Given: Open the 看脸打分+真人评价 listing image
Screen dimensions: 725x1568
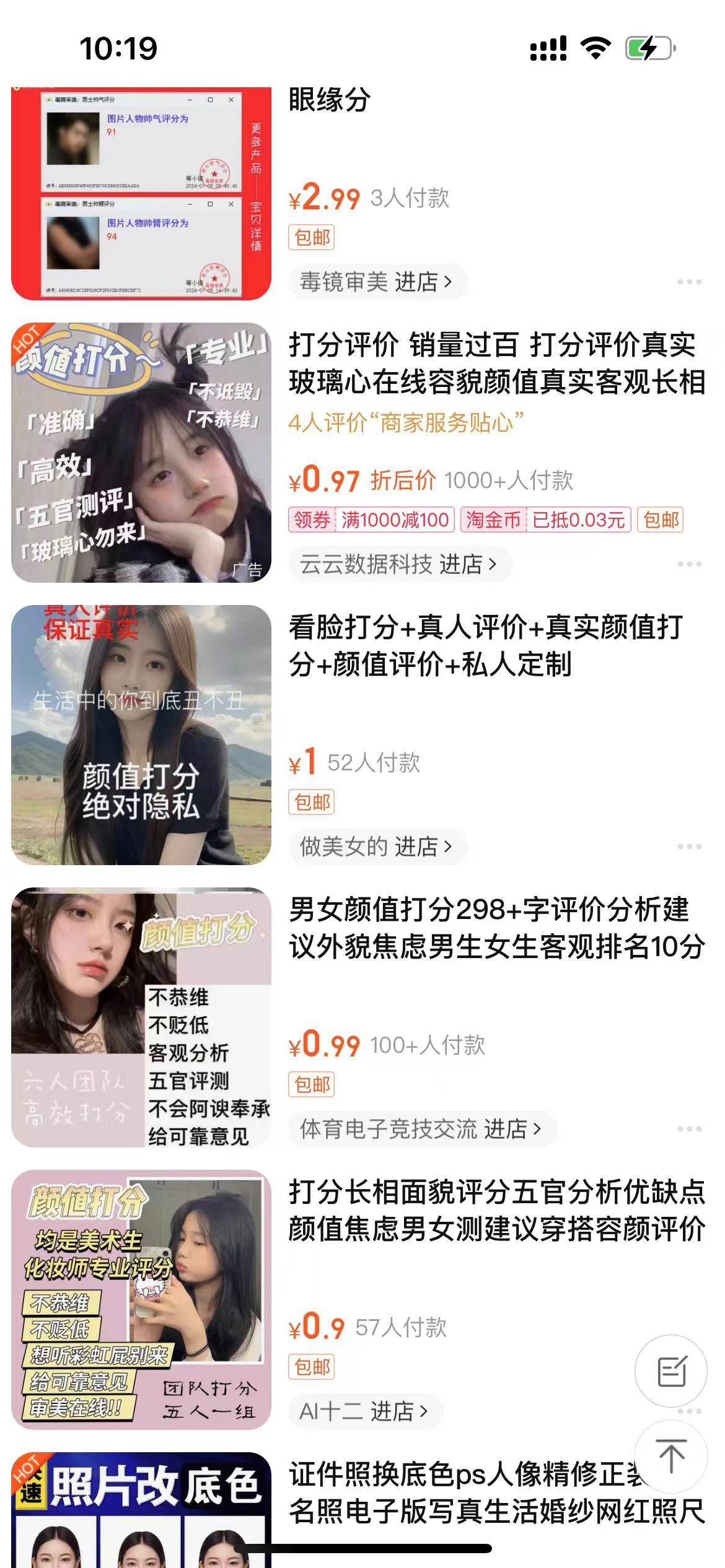Looking at the screenshot, I should [141, 735].
